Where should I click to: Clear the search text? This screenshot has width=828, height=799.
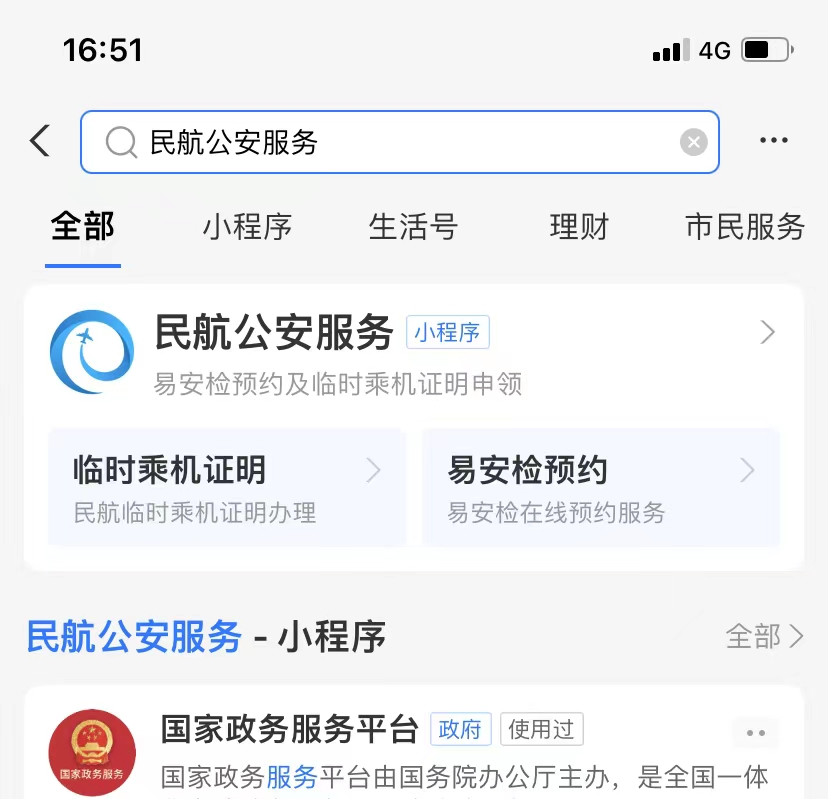pyautogui.click(x=693, y=142)
